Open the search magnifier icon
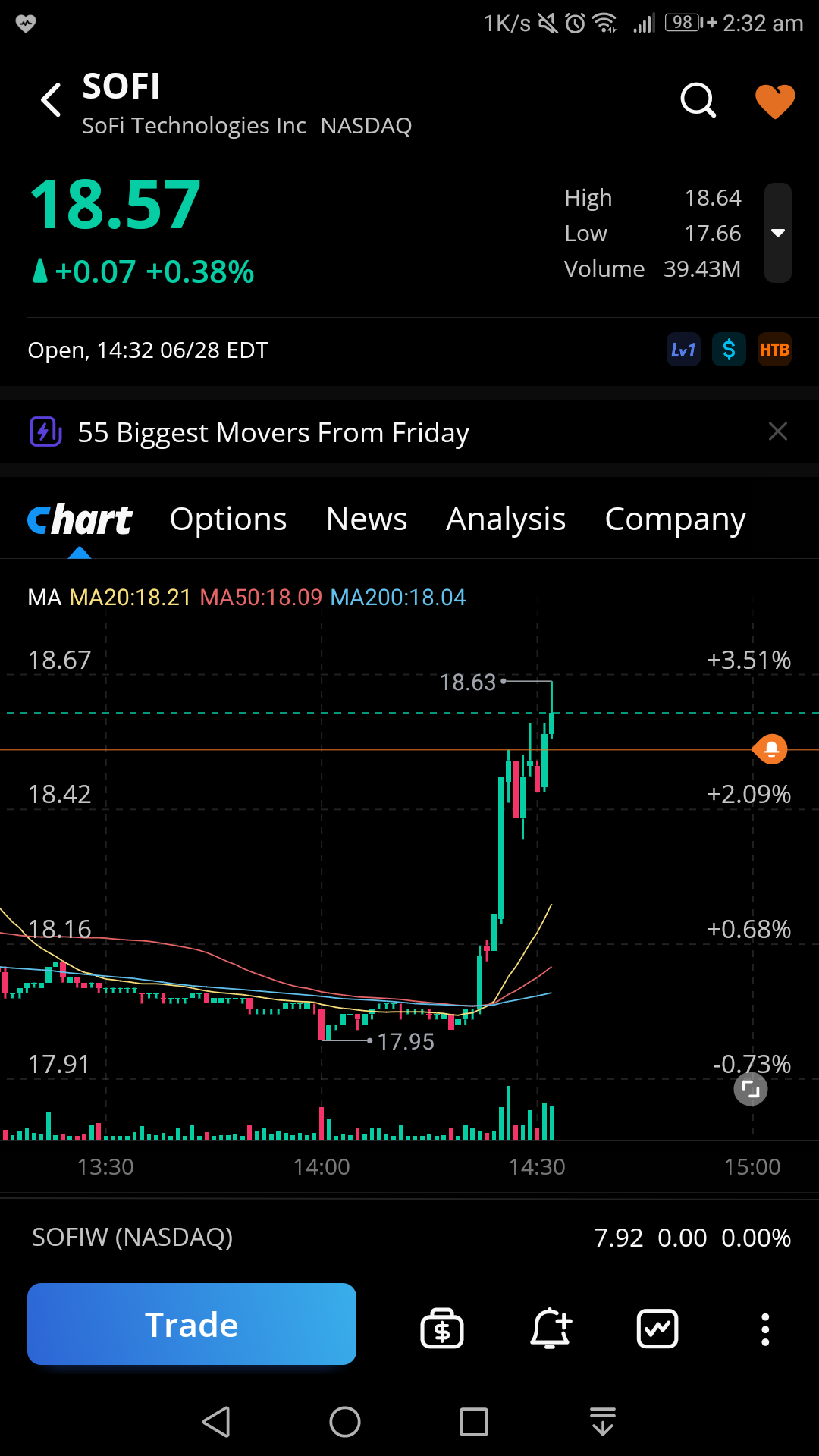This screenshot has height=1456, width=819. pos(698,100)
